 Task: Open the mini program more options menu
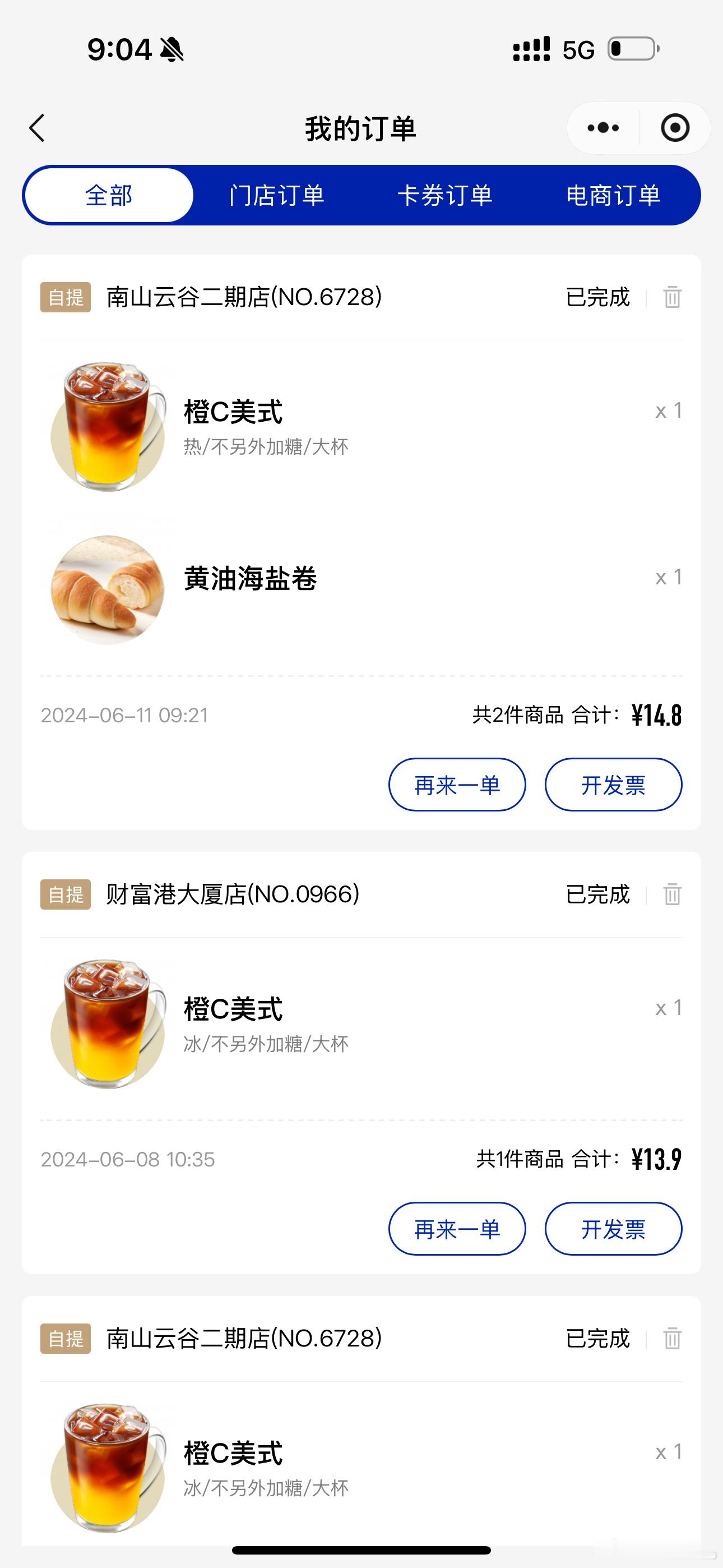point(602,128)
